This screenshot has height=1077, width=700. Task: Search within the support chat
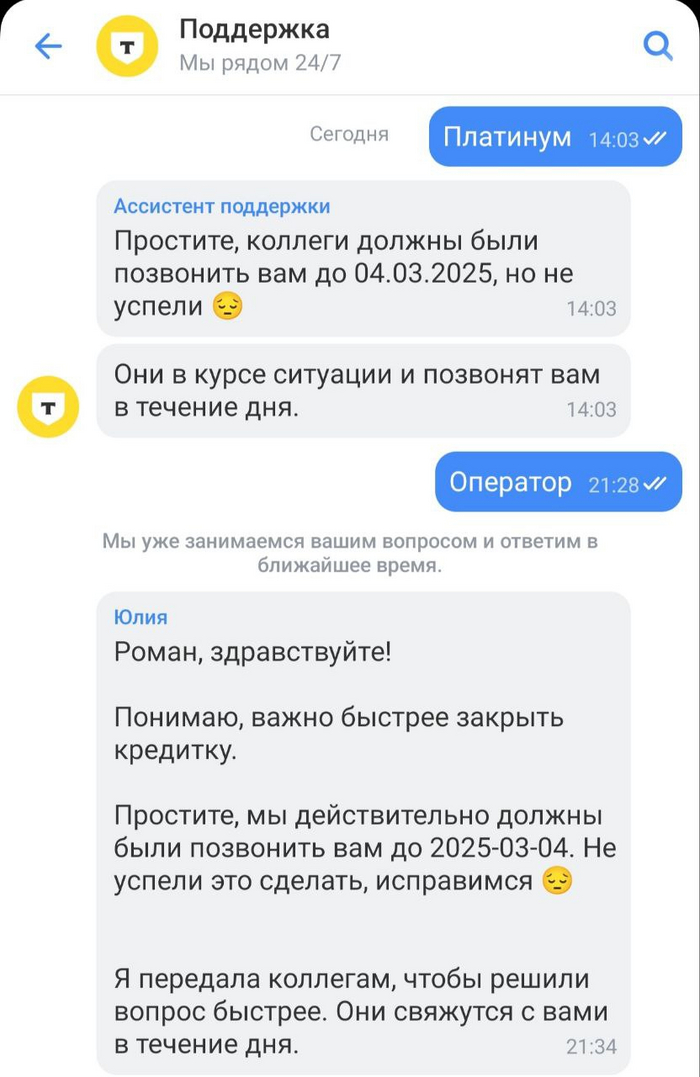tap(657, 46)
